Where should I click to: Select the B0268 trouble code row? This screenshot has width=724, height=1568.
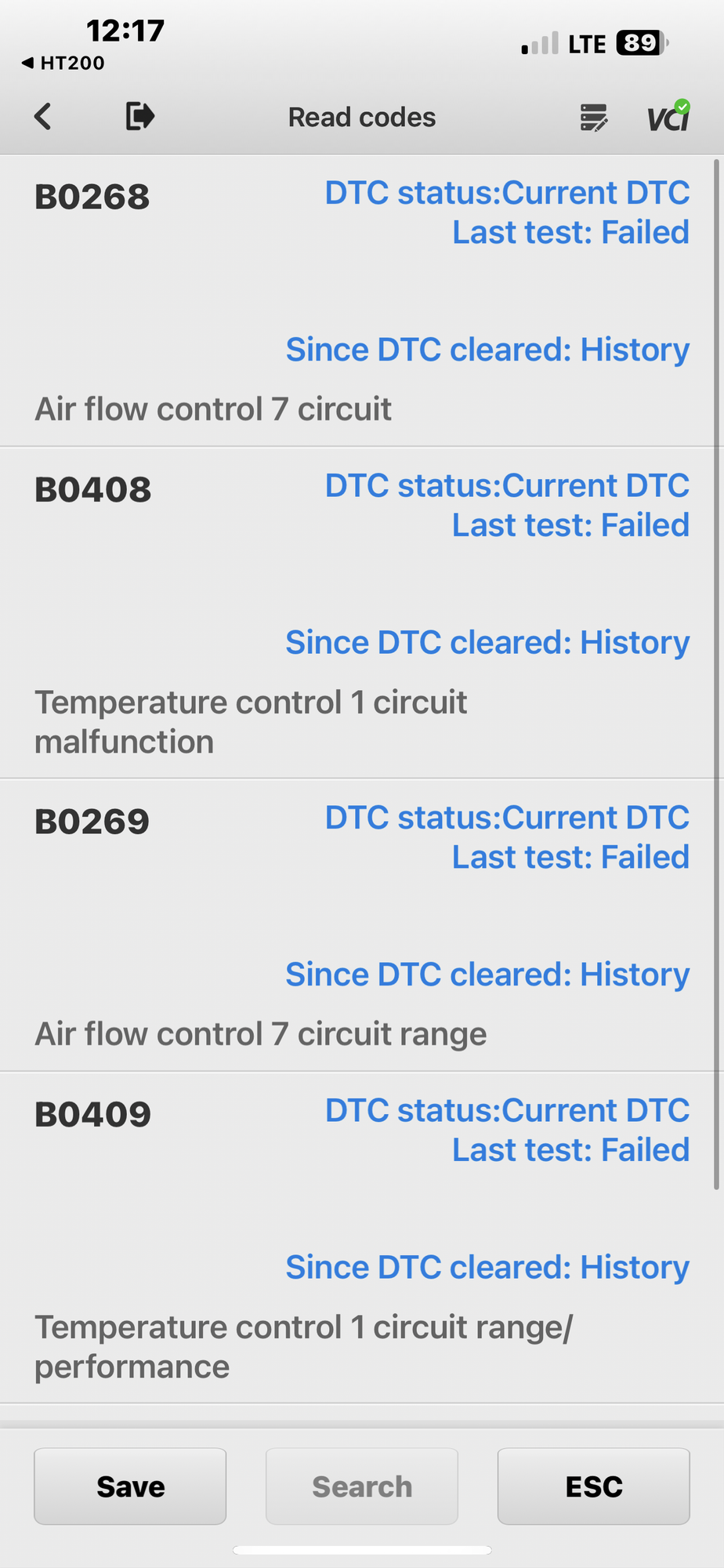tap(362, 301)
